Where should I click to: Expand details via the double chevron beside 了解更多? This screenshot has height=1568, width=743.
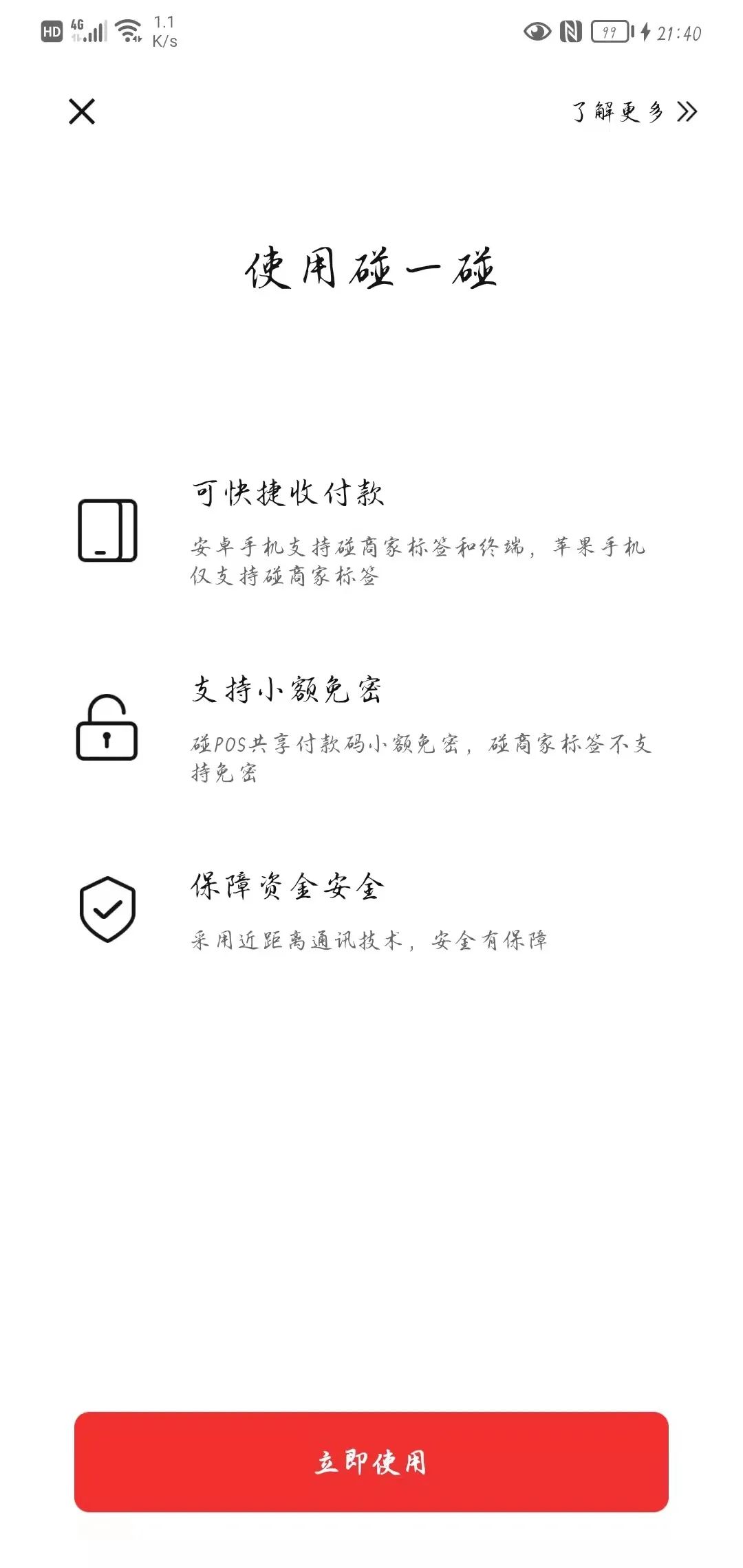686,111
